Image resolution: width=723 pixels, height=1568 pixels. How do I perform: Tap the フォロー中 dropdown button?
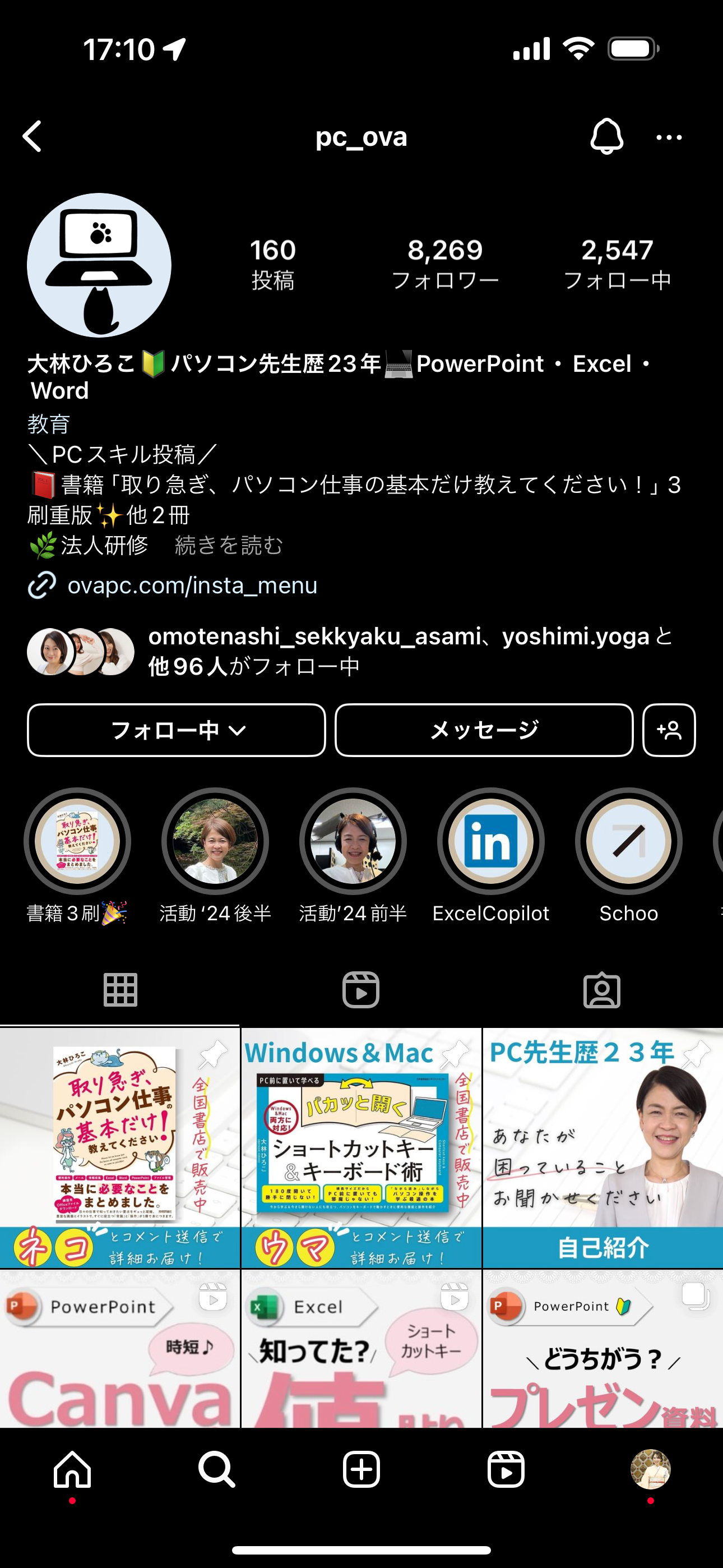(177, 730)
